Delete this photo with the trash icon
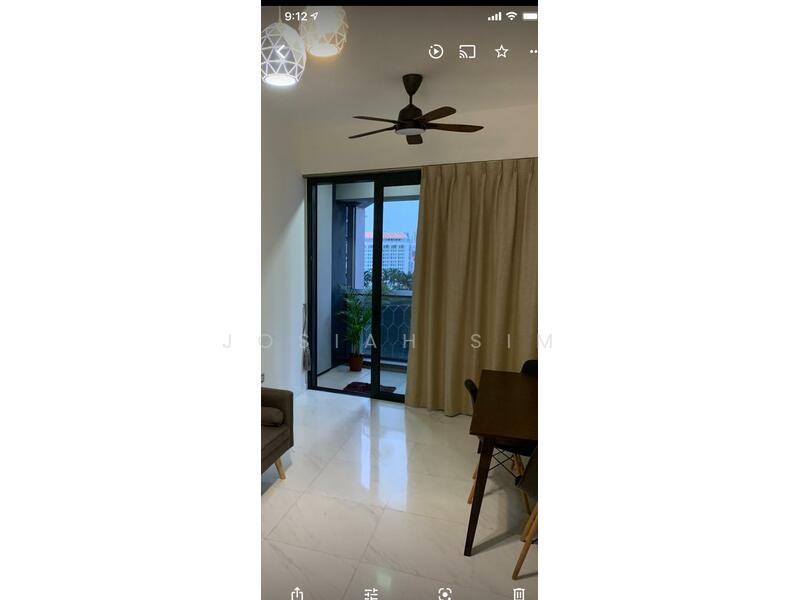The image size is (800, 600). (x=519, y=593)
